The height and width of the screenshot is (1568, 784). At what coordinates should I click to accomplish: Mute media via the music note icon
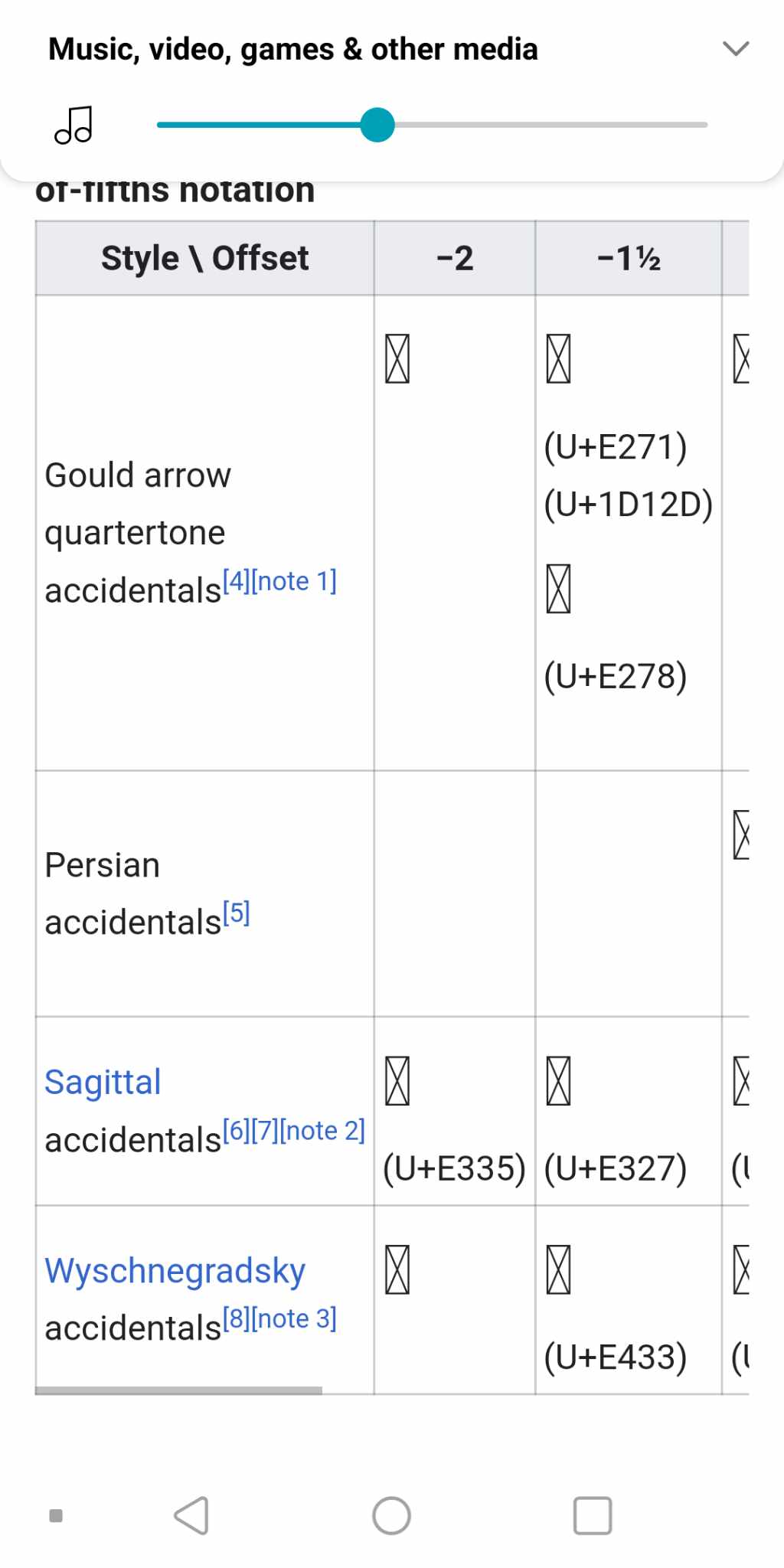(73, 125)
